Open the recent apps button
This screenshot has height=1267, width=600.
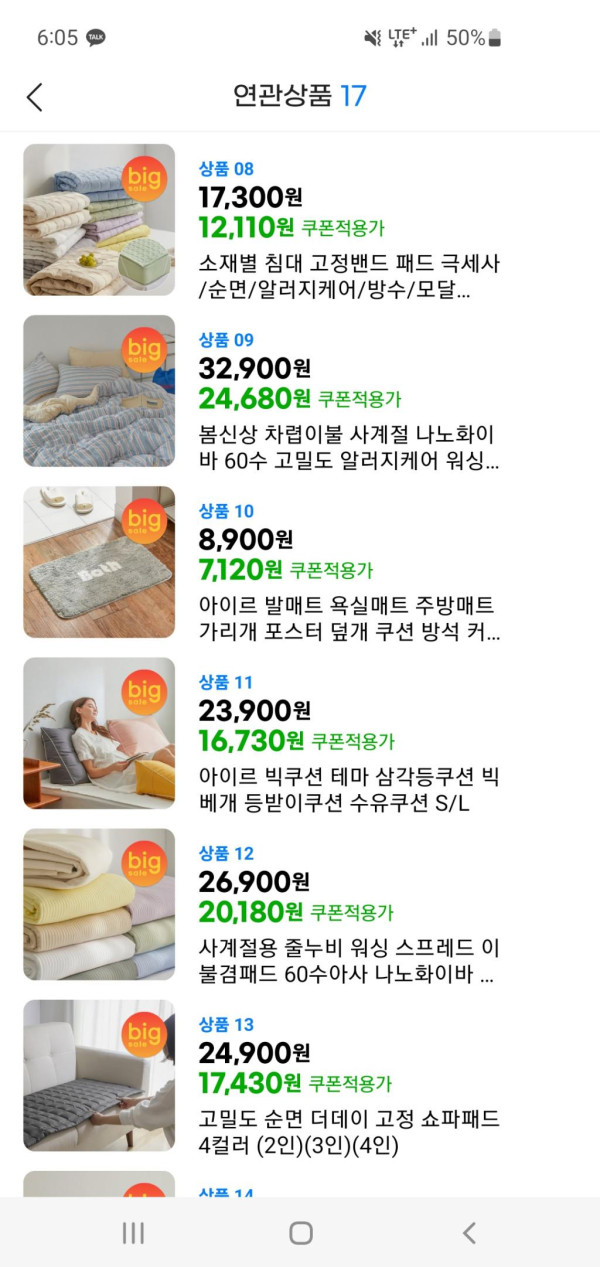pos(133,1233)
